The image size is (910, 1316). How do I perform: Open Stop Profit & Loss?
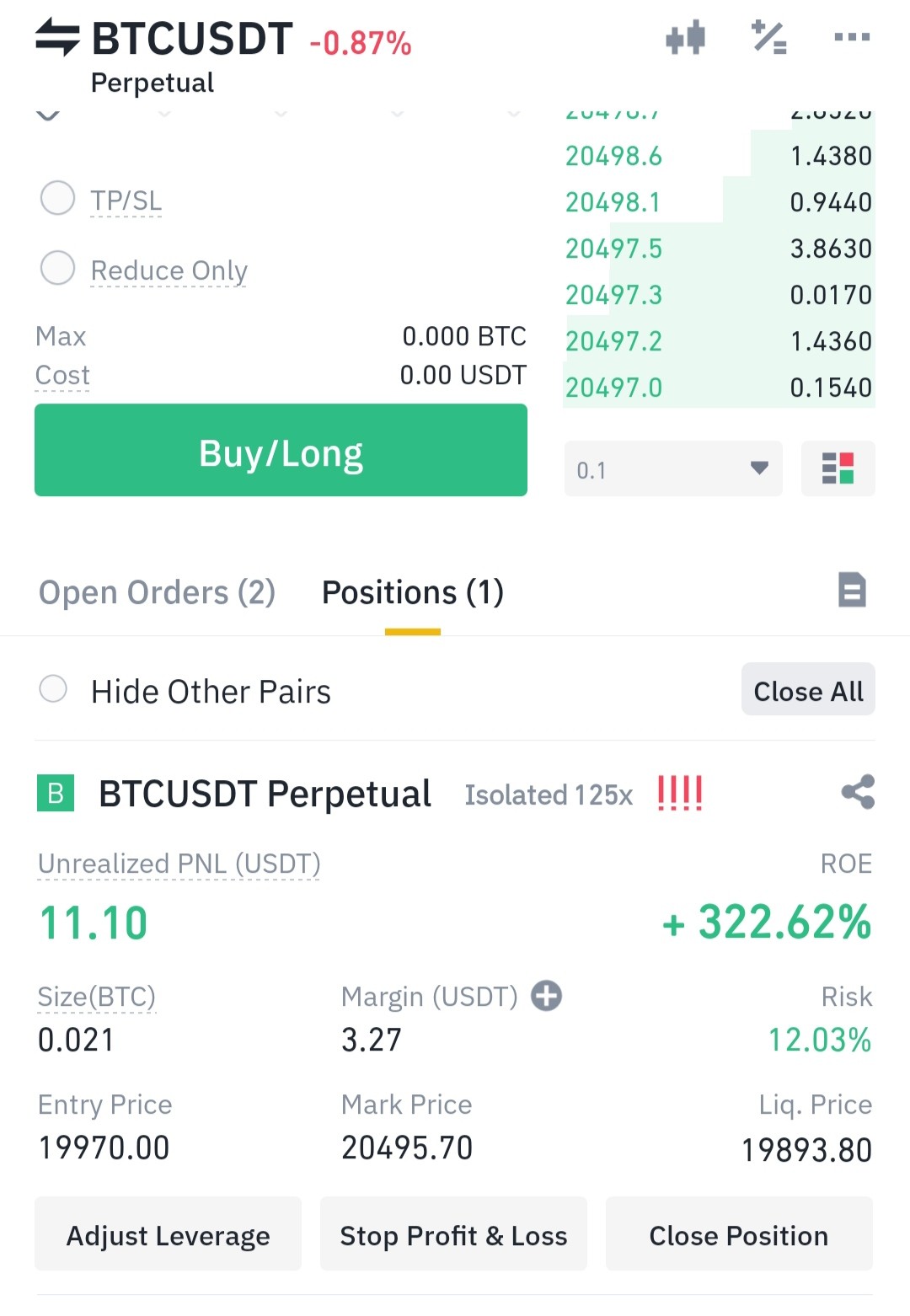coord(453,1233)
